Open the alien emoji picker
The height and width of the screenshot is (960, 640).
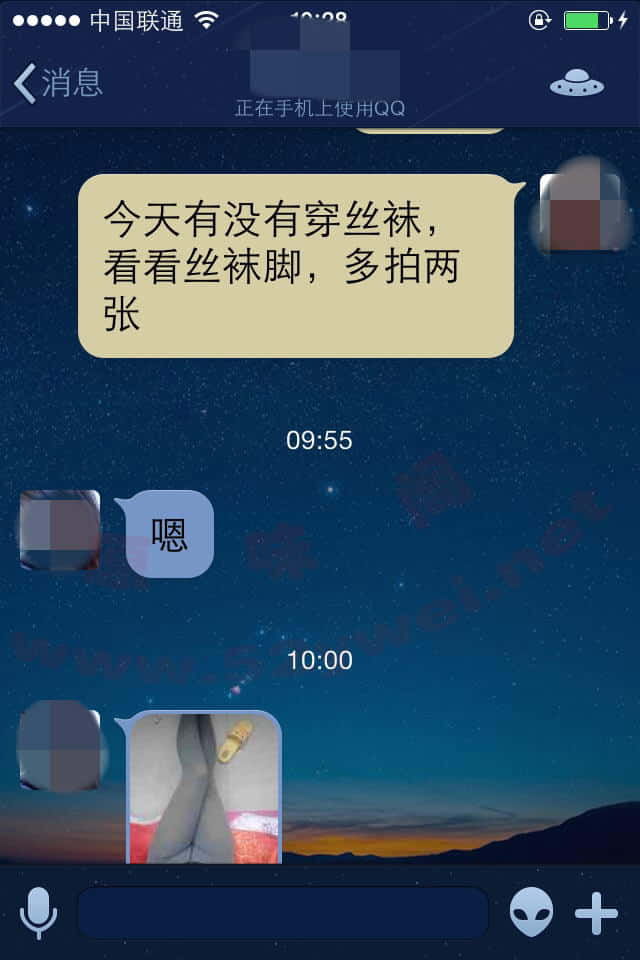(531, 912)
